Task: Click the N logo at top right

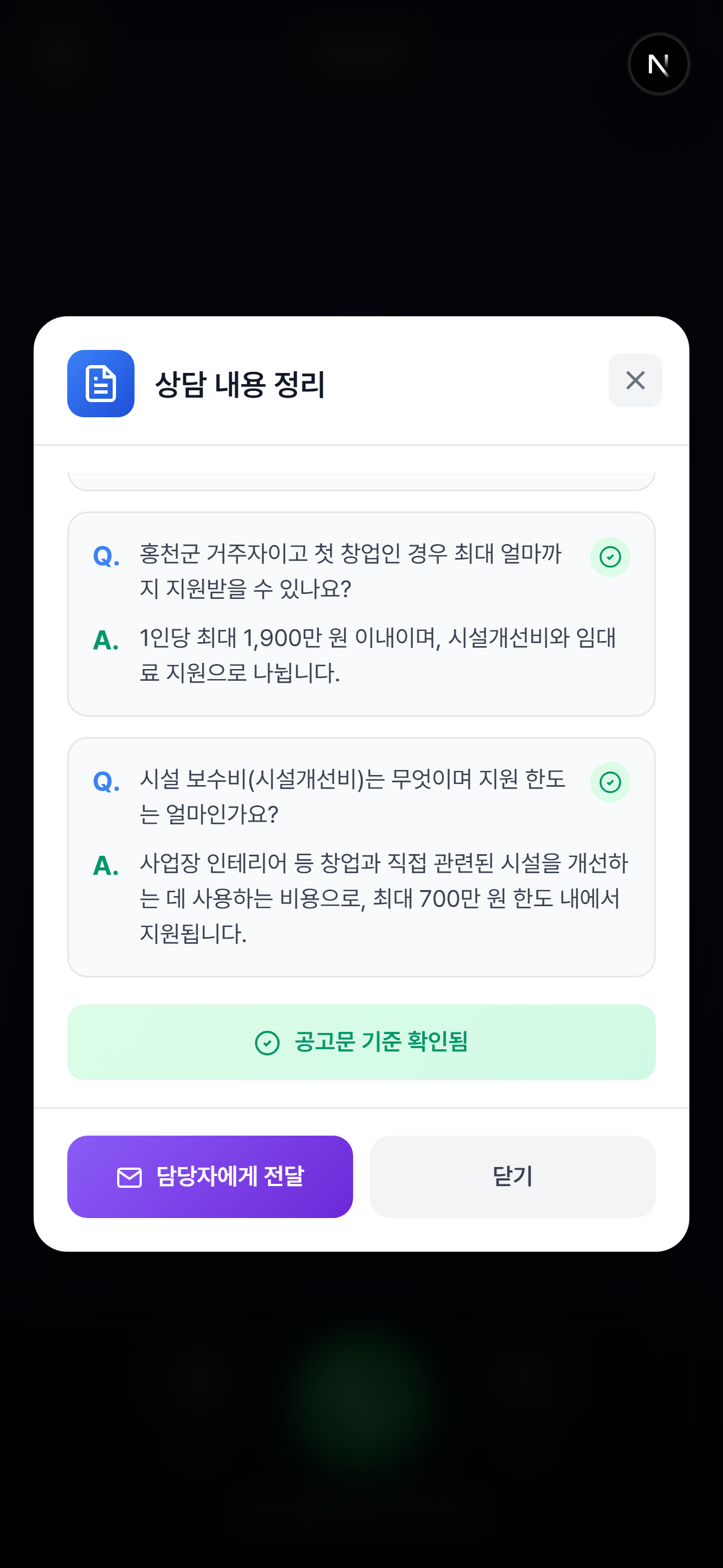Action: 659,64
